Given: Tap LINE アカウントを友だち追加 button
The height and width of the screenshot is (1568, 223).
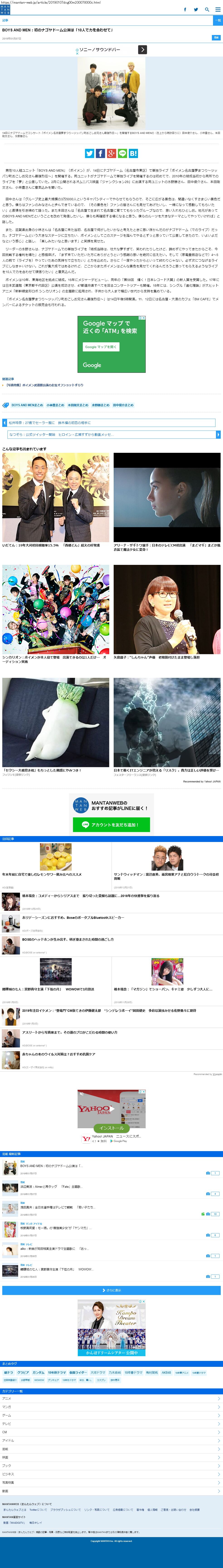Looking at the screenshot, I should click(111, 825).
